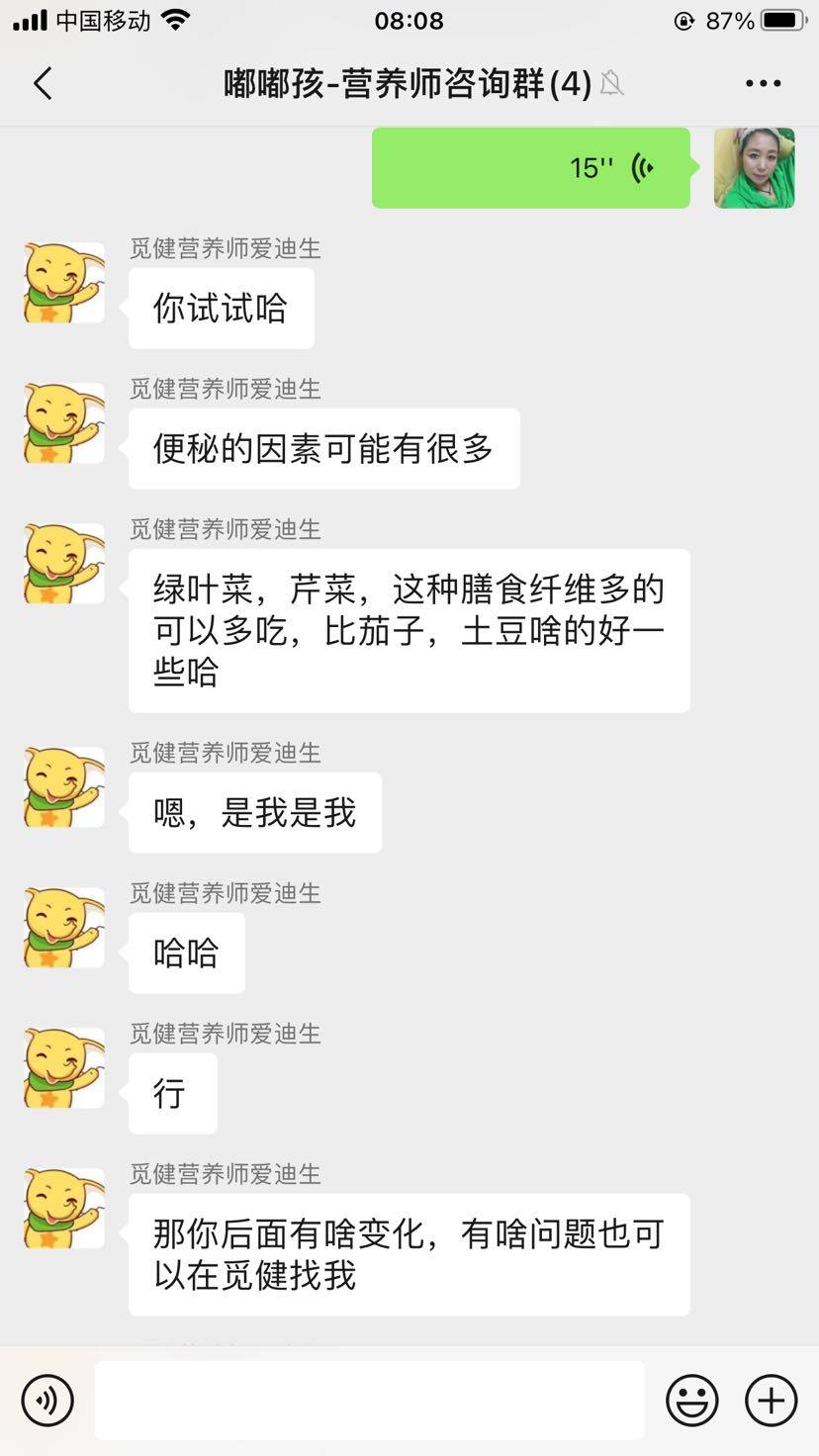Screen dimensions: 819x1456
Task: Open the green-clothed sender's profile avatar
Action: 754,168
